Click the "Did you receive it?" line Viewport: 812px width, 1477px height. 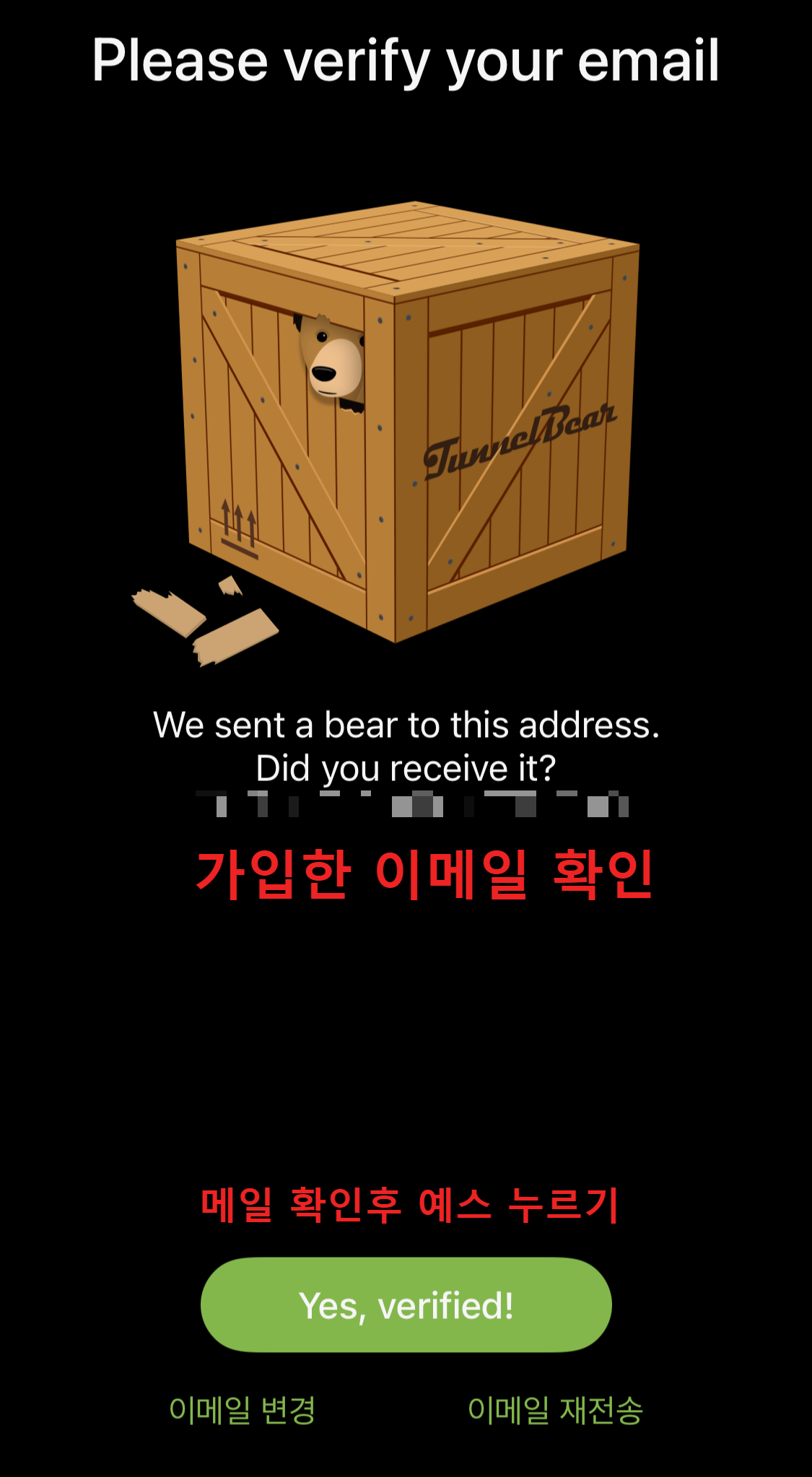(x=406, y=767)
